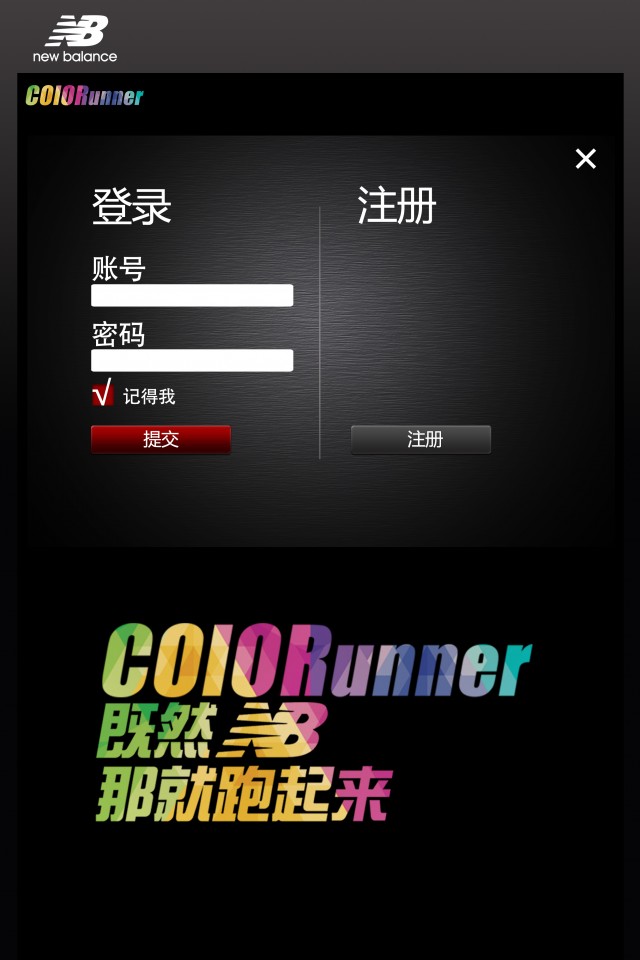This screenshot has width=640, height=960.
Task: Uncheck the 记得我 remember-me checkbox
Action: coord(102,395)
